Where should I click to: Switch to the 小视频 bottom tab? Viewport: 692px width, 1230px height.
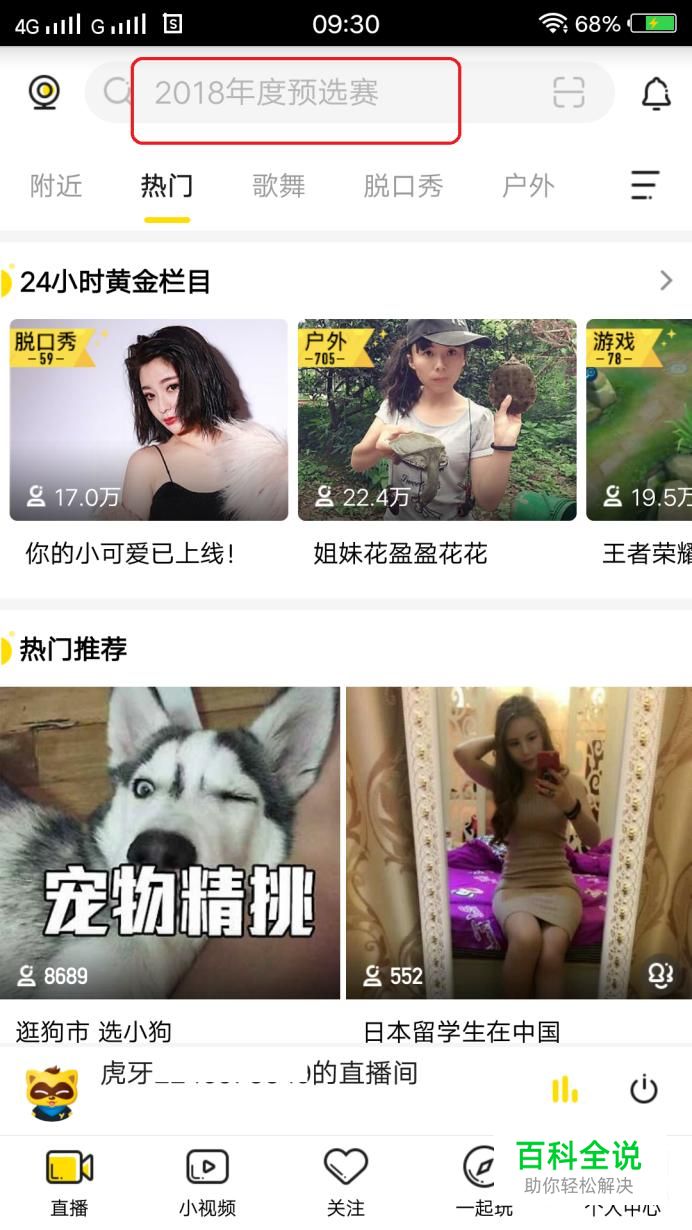point(207,1180)
